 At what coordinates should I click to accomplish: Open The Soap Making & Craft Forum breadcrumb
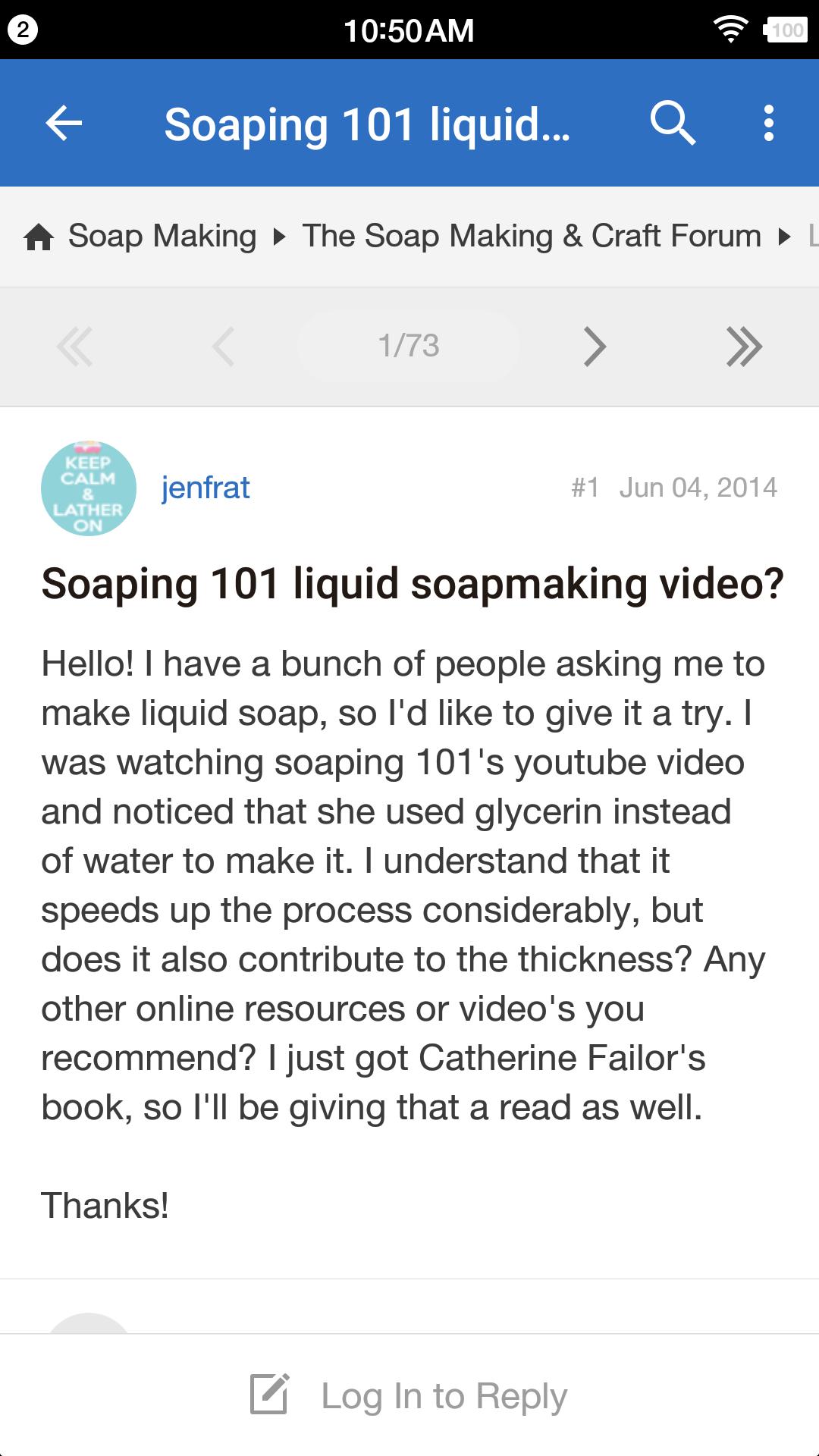(x=532, y=236)
